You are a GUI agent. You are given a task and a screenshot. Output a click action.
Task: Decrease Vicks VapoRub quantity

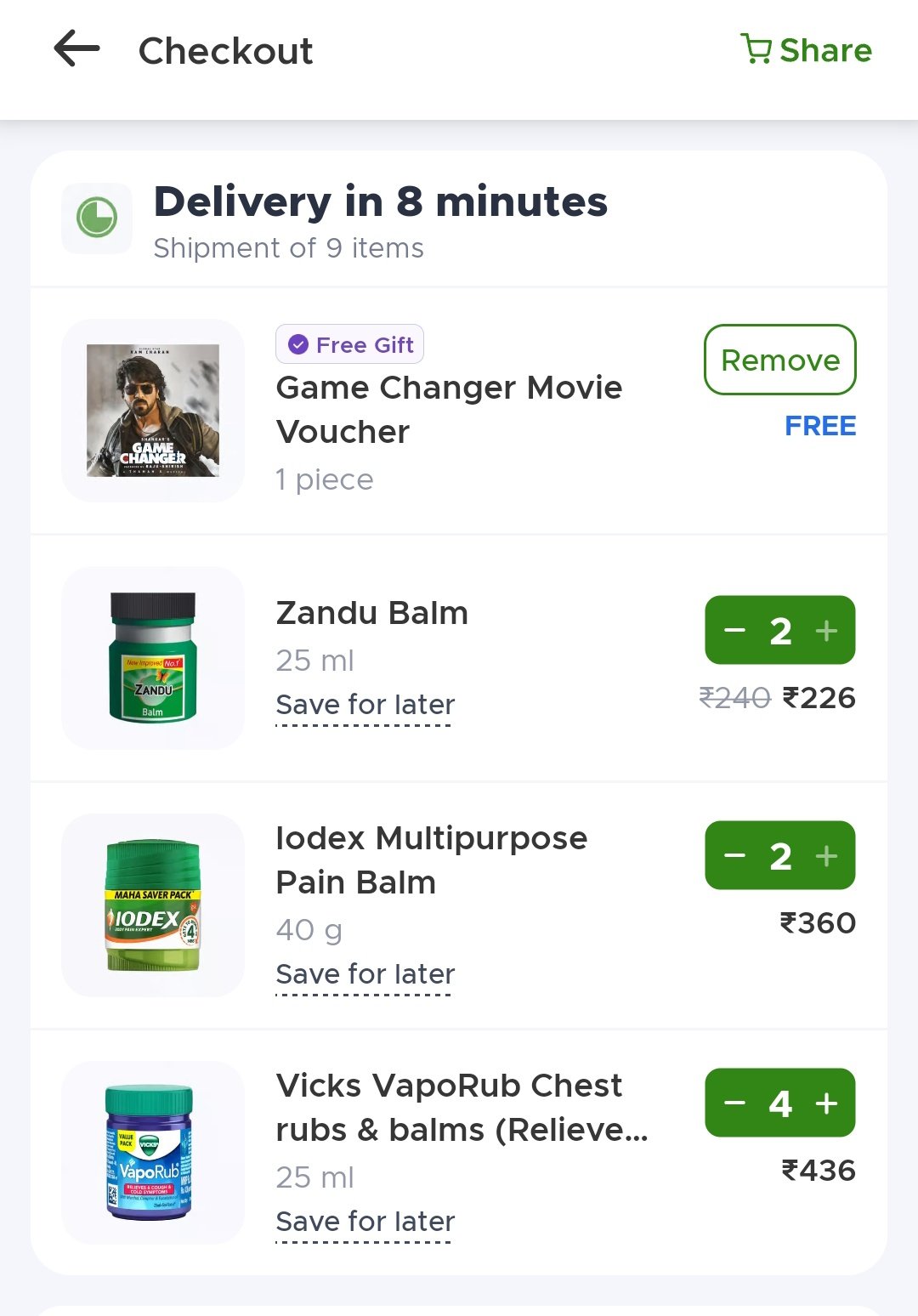point(734,1103)
